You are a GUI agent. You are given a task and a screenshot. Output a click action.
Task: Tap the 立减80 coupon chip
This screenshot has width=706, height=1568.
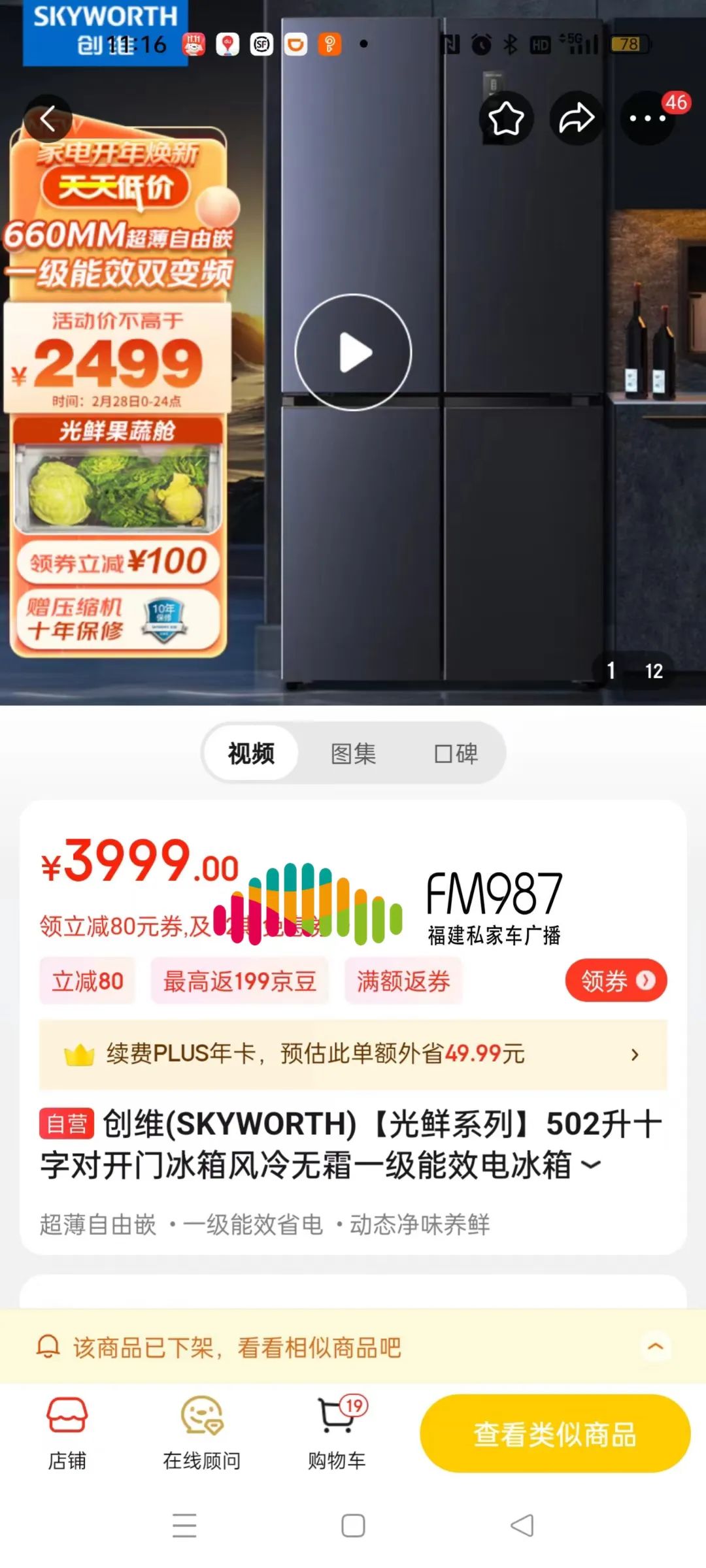click(x=88, y=981)
